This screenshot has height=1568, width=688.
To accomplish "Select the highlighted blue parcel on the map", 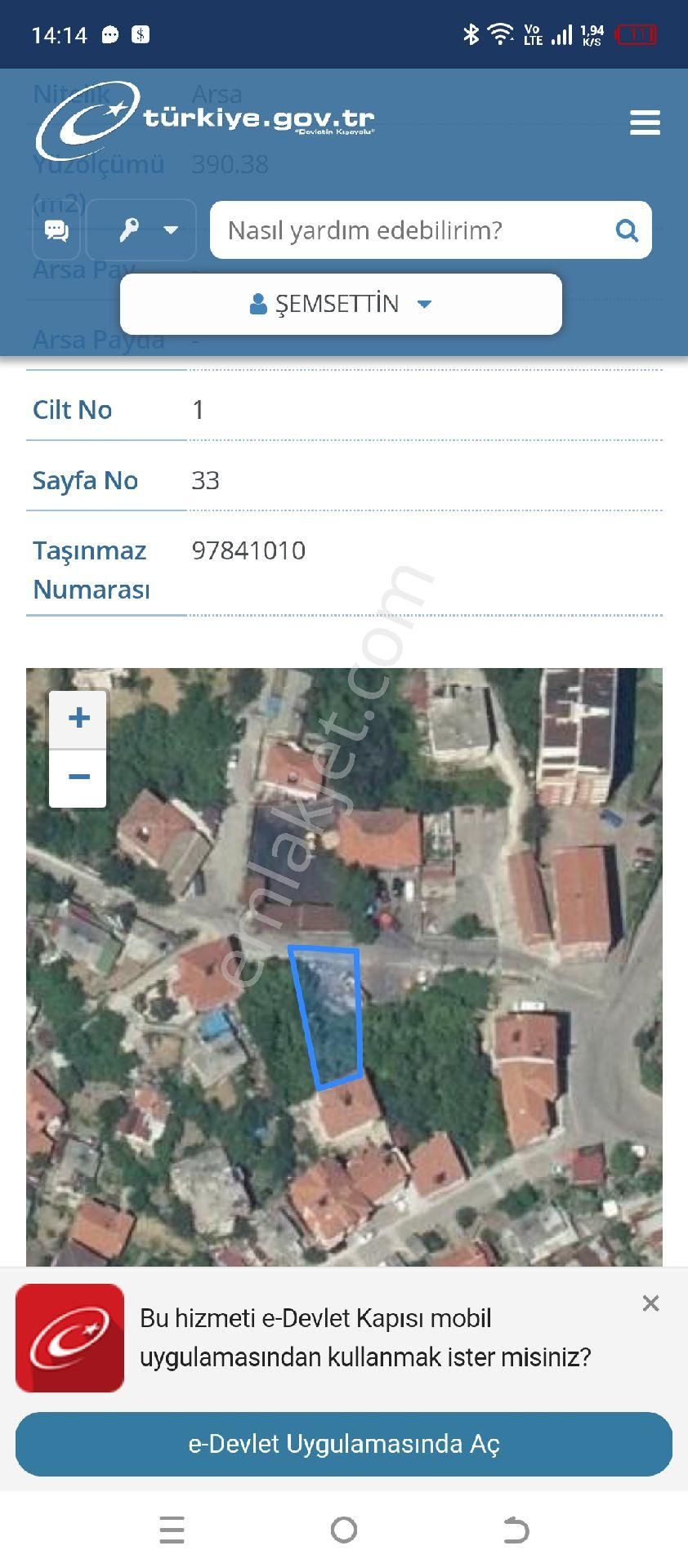I will click(325, 1017).
